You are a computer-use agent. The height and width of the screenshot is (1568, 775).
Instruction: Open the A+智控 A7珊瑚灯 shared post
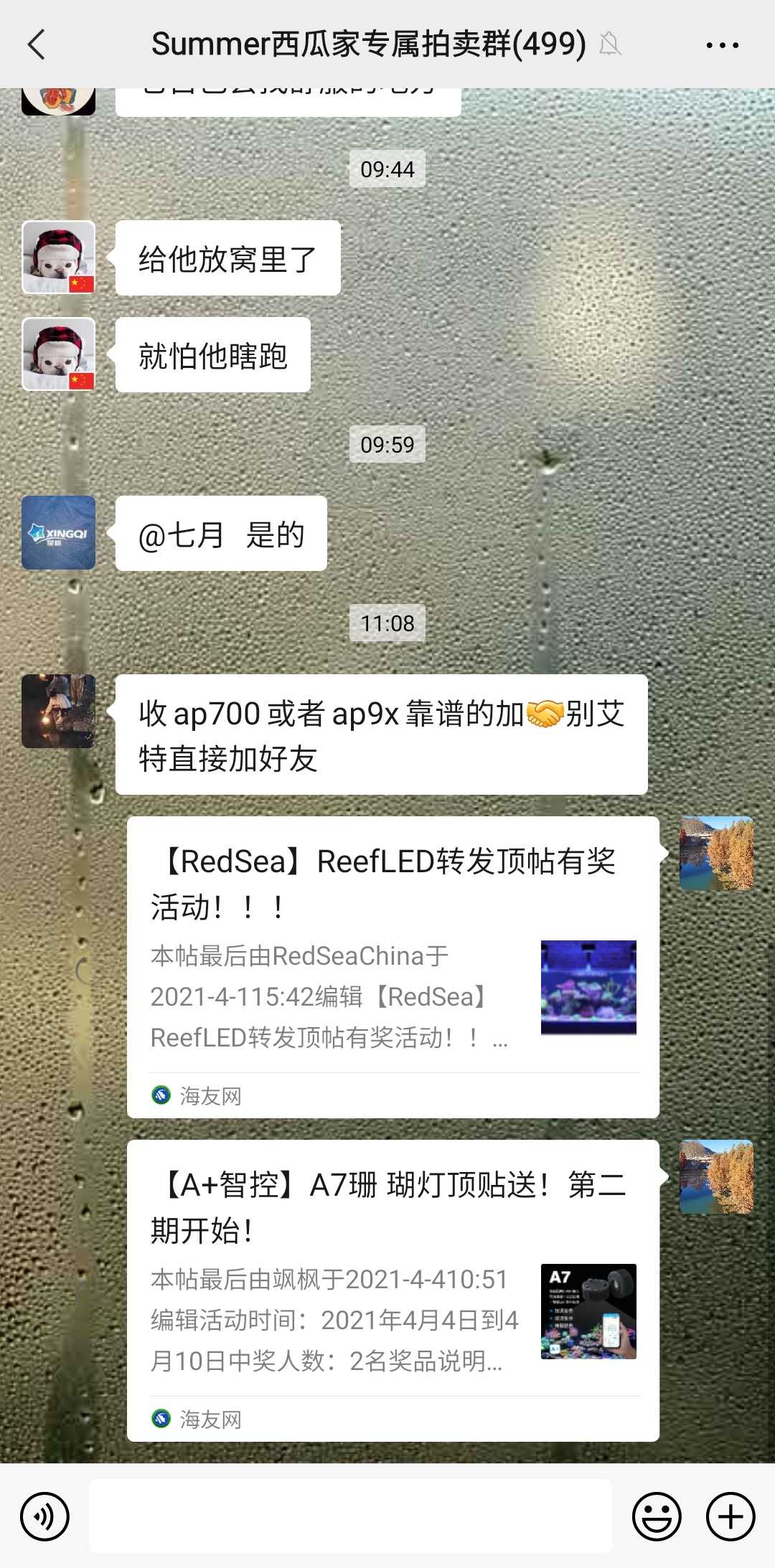(x=393, y=1290)
